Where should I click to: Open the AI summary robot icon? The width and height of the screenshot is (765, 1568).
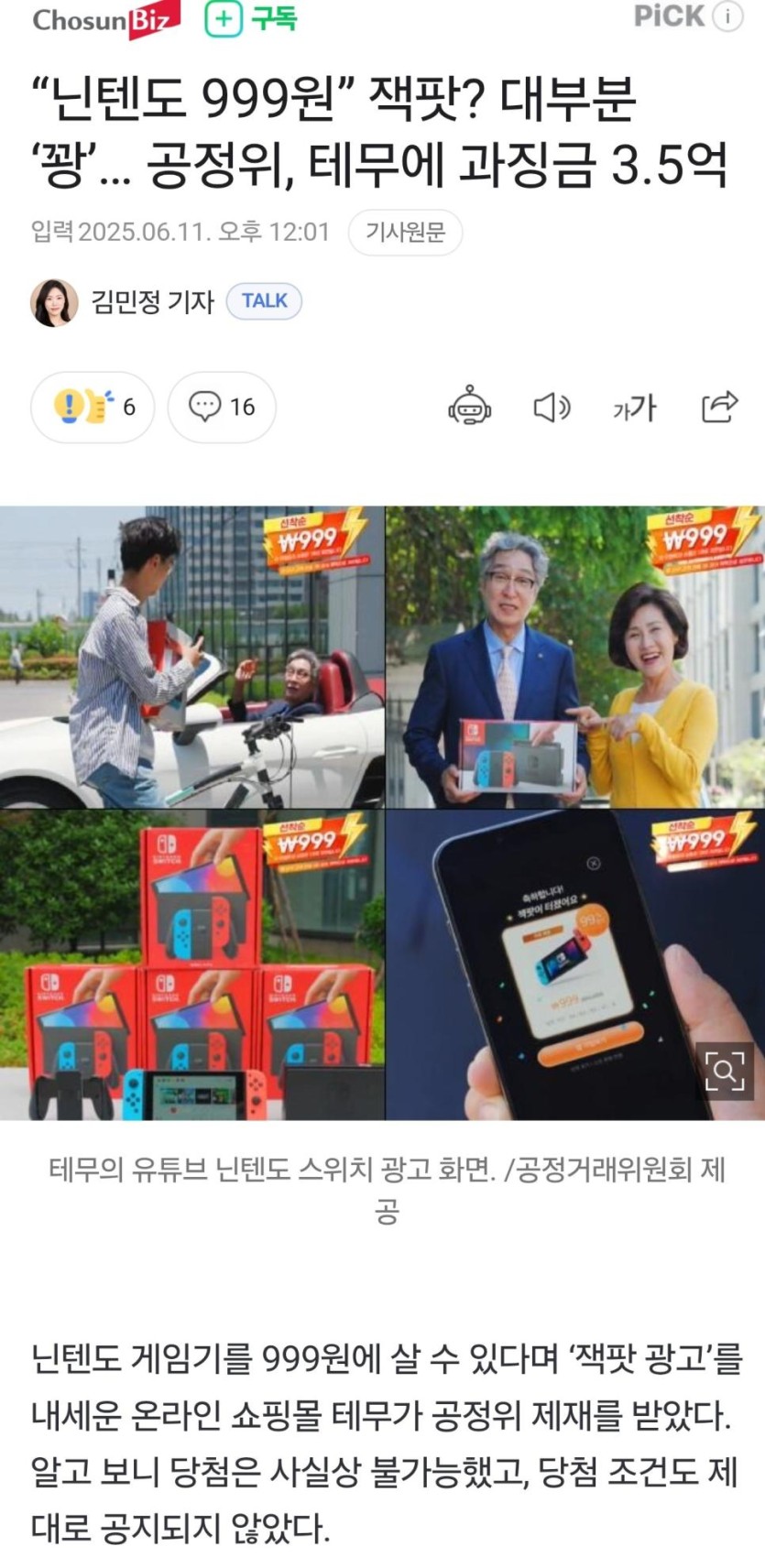(x=469, y=407)
